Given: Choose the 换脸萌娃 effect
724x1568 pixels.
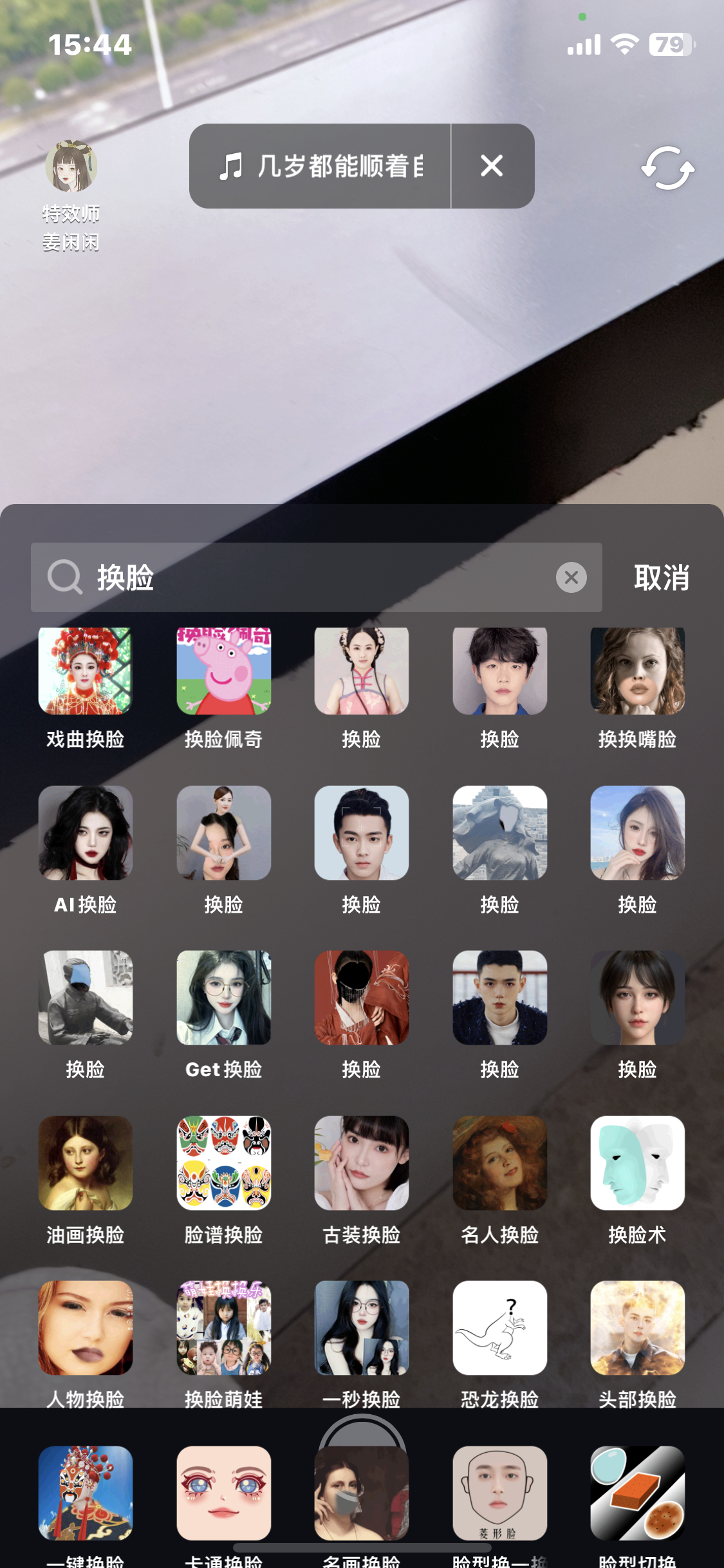Looking at the screenshot, I should pos(223,1327).
